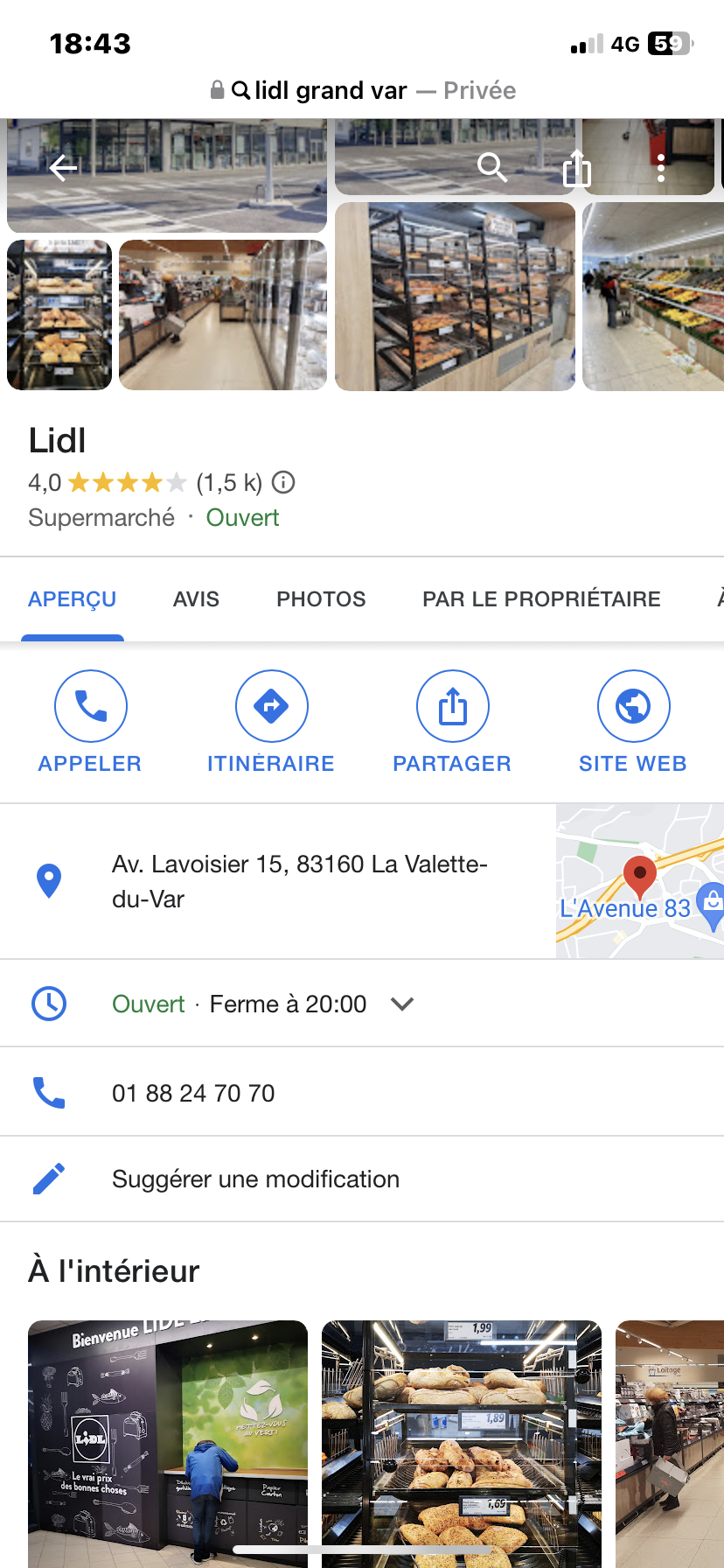Expand opening hours next to Ferme à 20:00

click(402, 1004)
